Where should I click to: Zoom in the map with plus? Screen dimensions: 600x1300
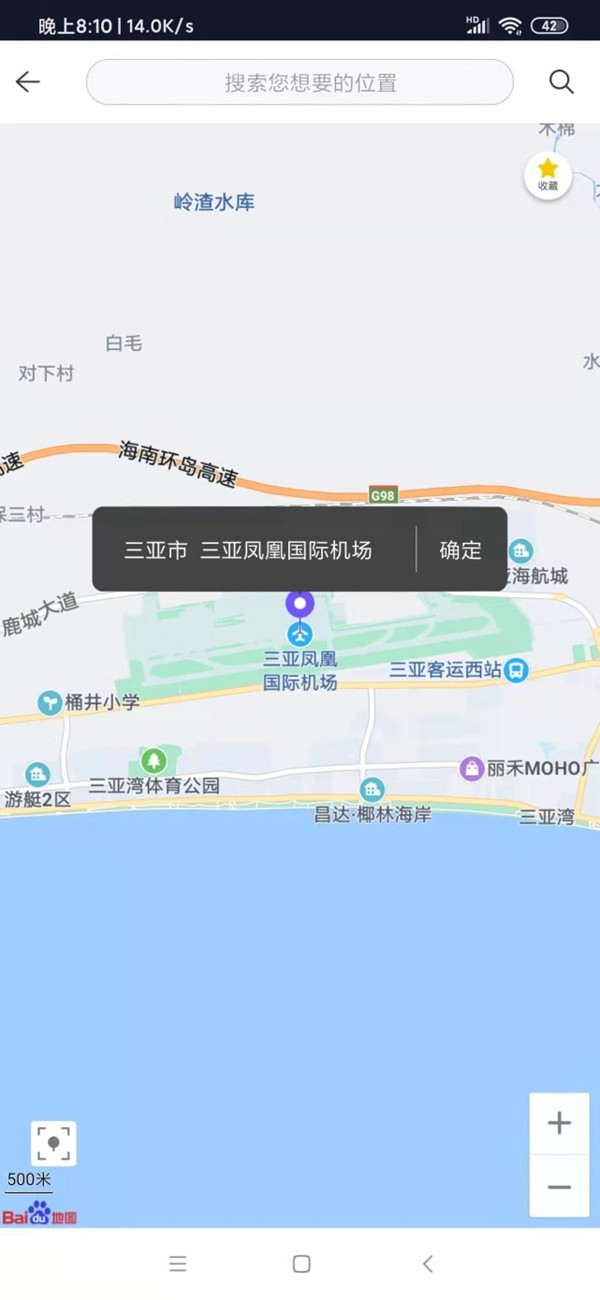(559, 1123)
